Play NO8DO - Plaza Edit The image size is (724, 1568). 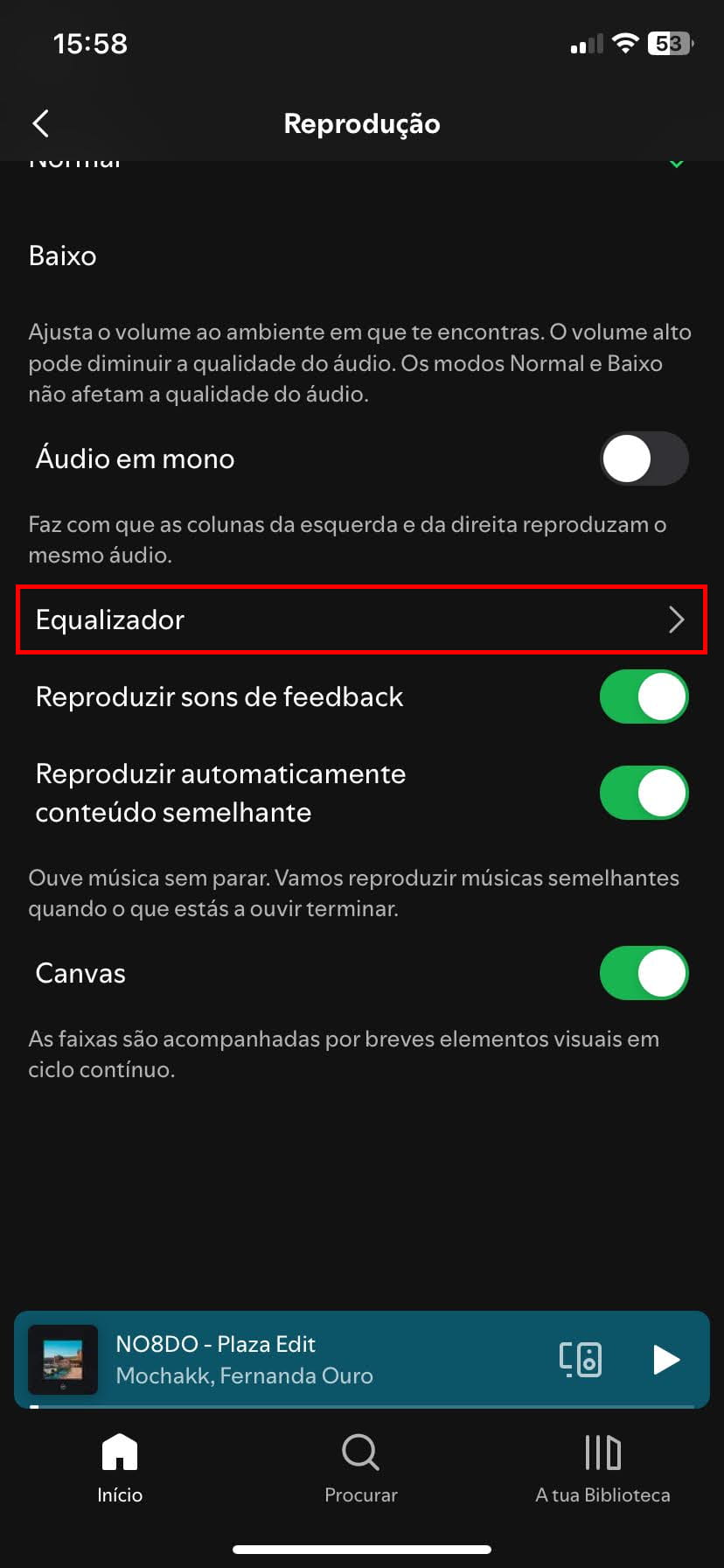(x=666, y=1359)
